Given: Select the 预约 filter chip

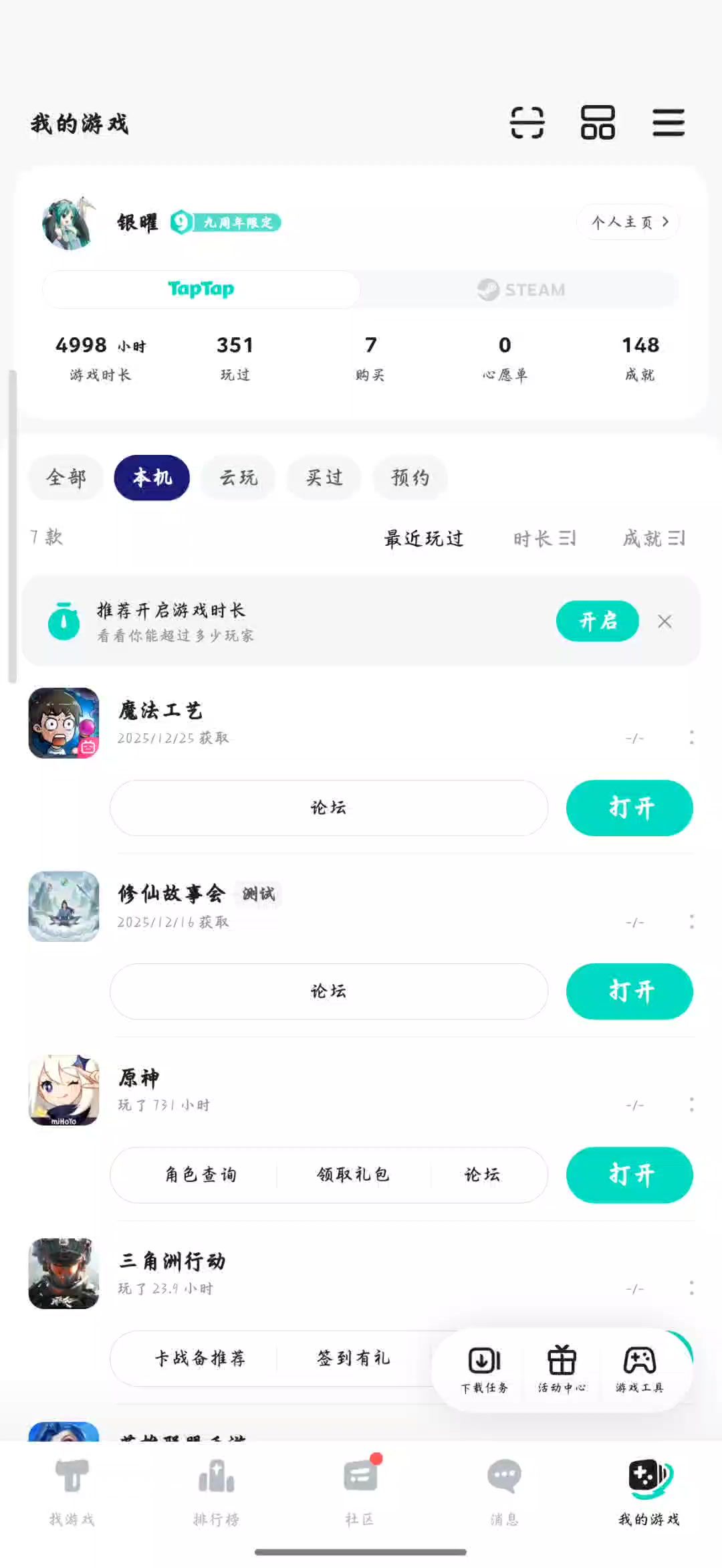Looking at the screenshot, I should coord(410,478).
